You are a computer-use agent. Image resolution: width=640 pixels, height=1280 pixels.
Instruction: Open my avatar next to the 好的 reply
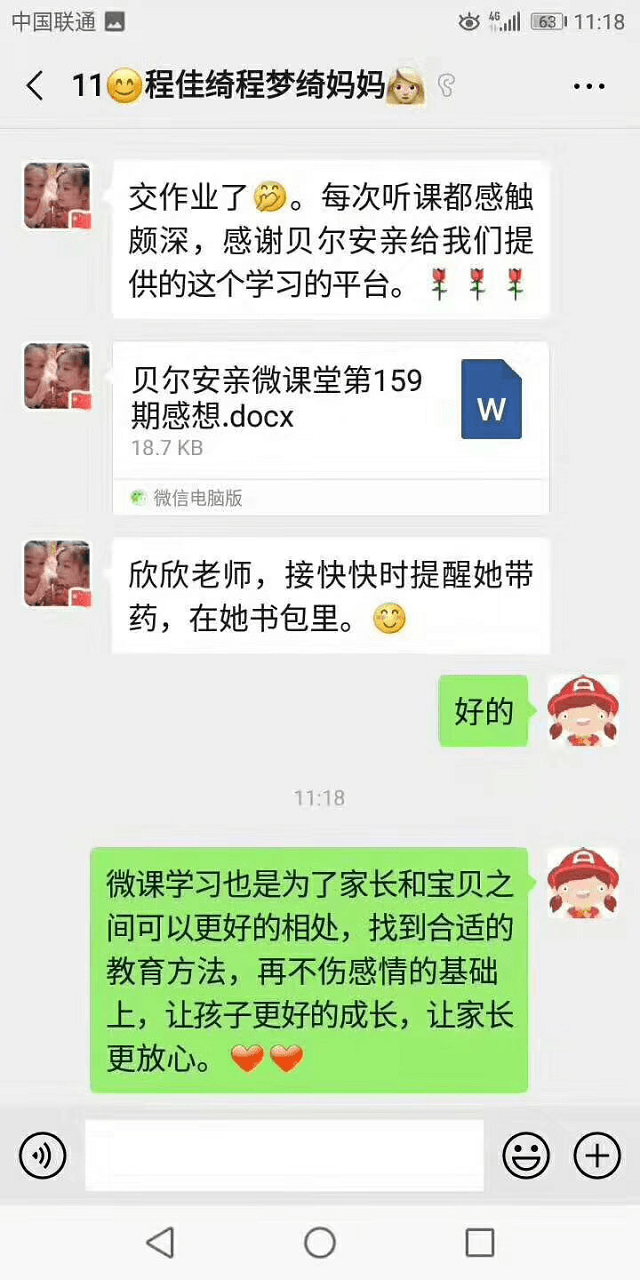pos(582,711)
